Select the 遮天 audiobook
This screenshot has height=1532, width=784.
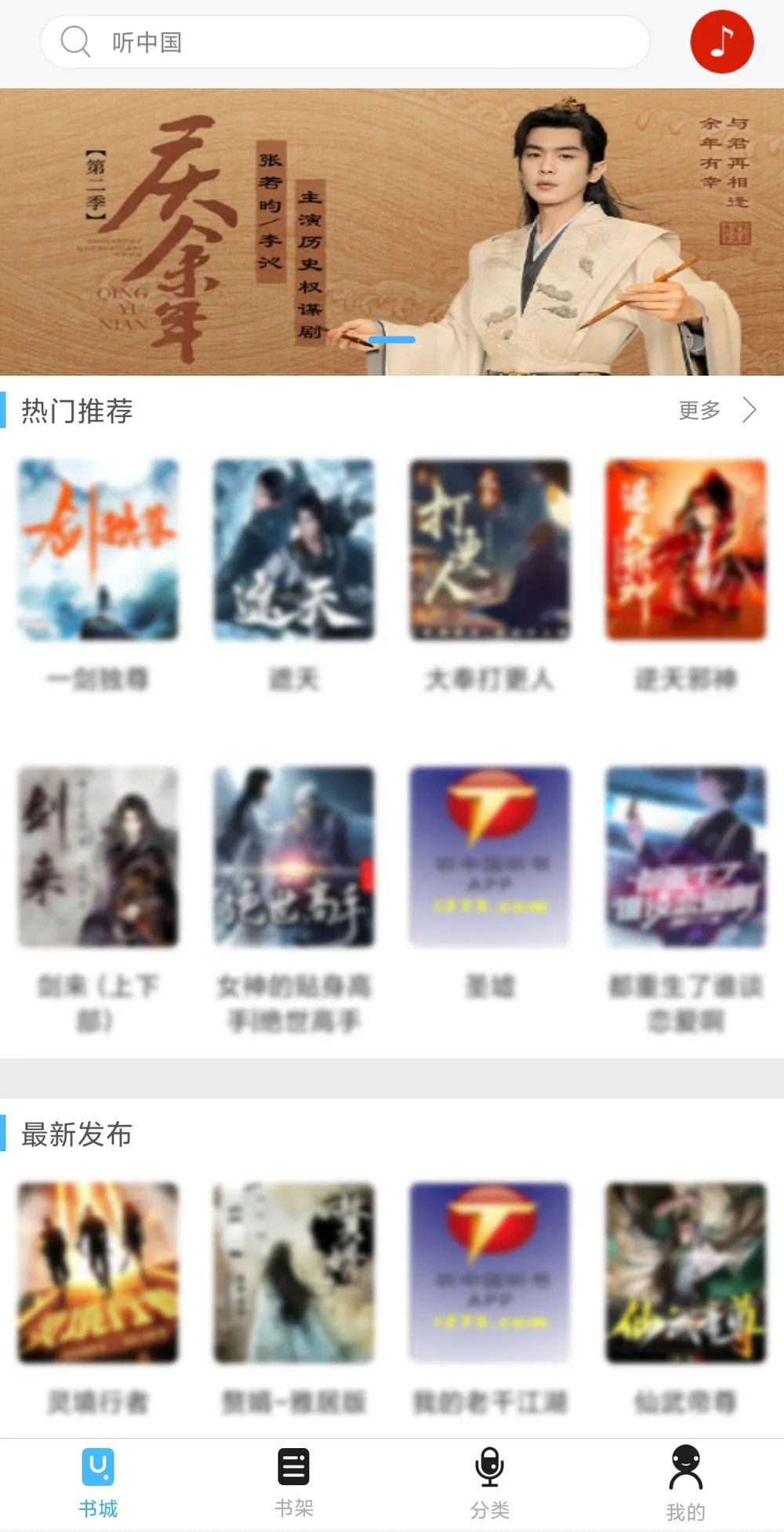coord(294,550)
